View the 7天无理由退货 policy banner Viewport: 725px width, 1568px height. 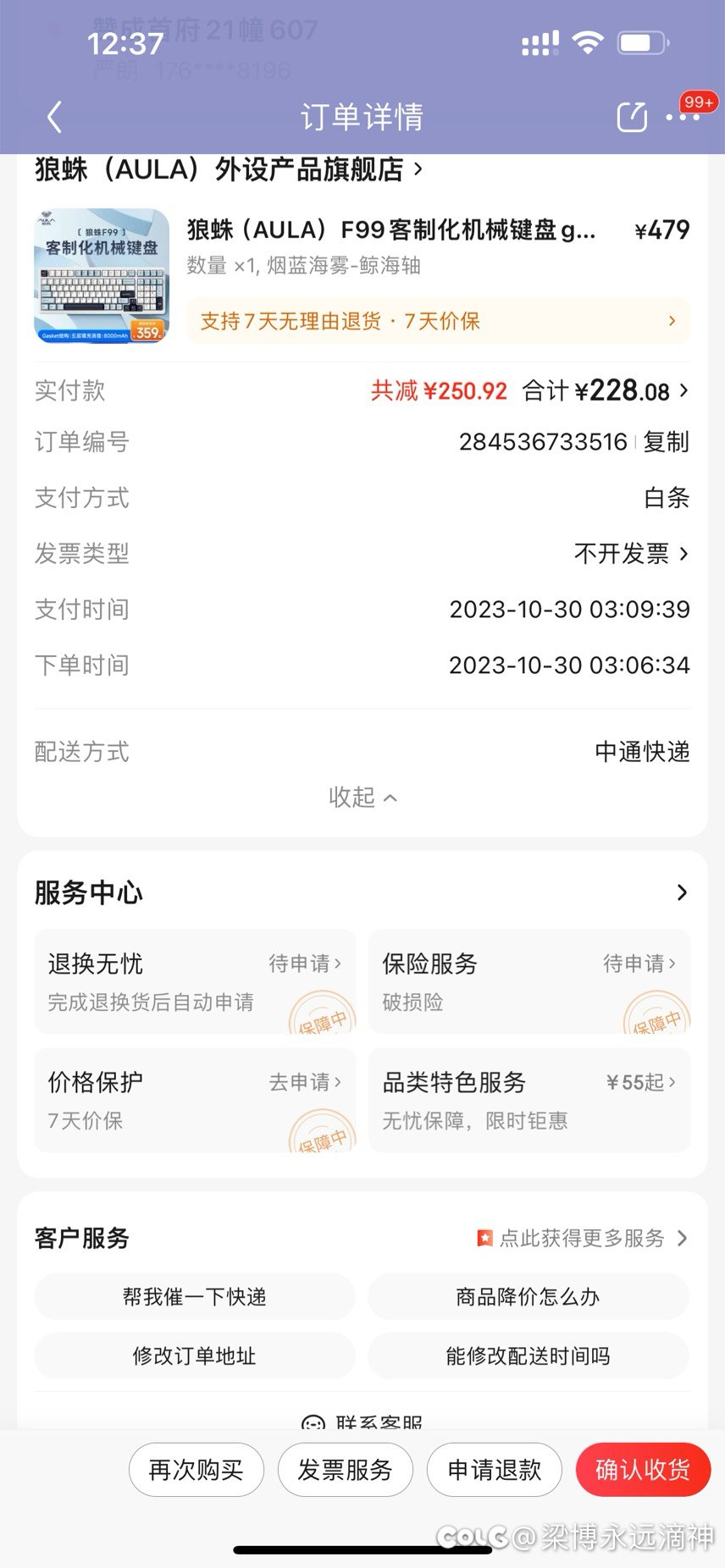(x=438, y=321)
